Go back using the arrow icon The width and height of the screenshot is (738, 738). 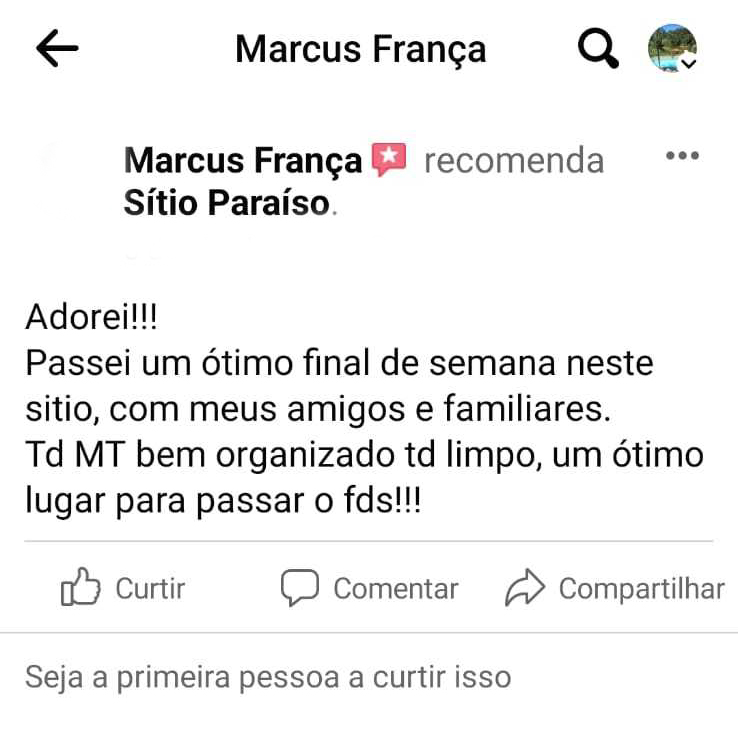[x=57, y=49]
